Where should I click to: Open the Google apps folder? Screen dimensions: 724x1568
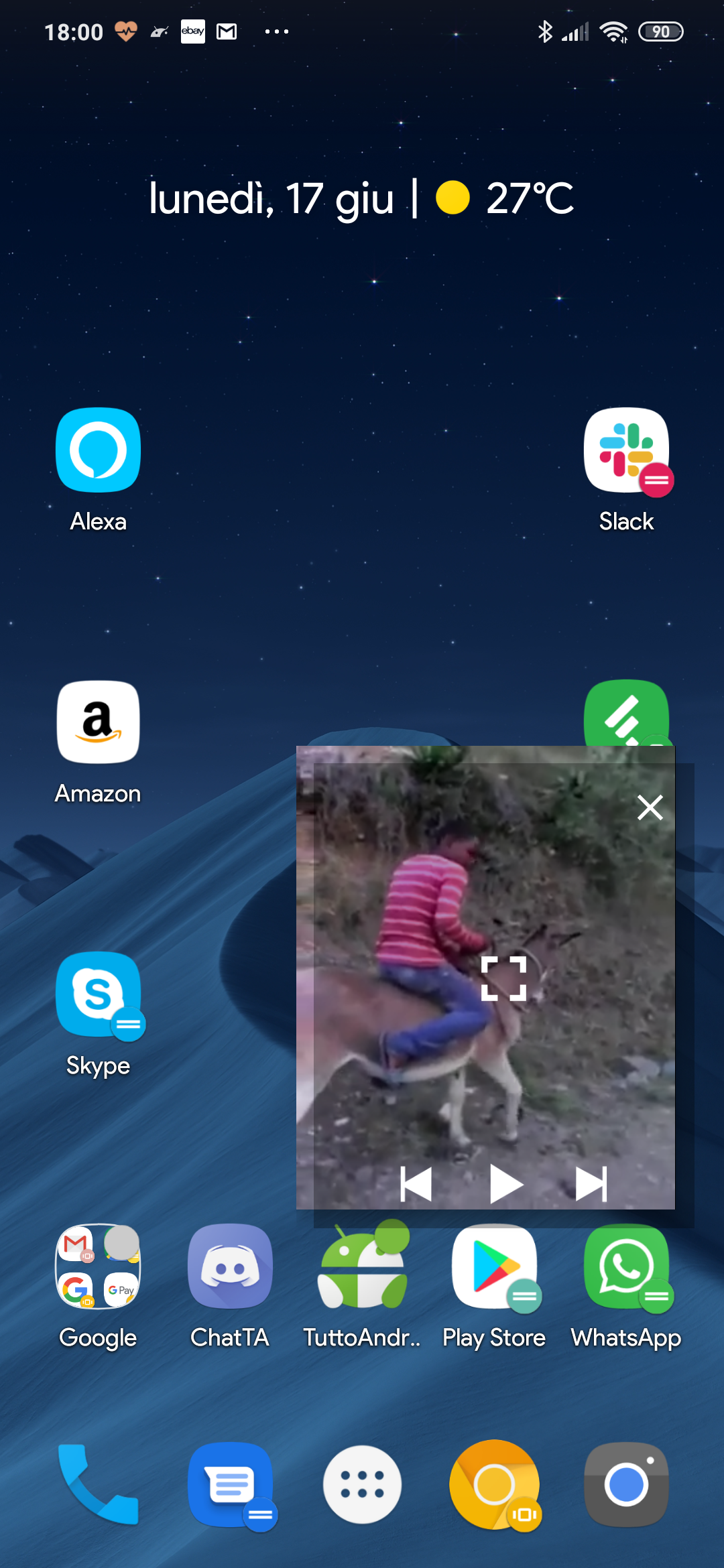tap(99, 1266)
